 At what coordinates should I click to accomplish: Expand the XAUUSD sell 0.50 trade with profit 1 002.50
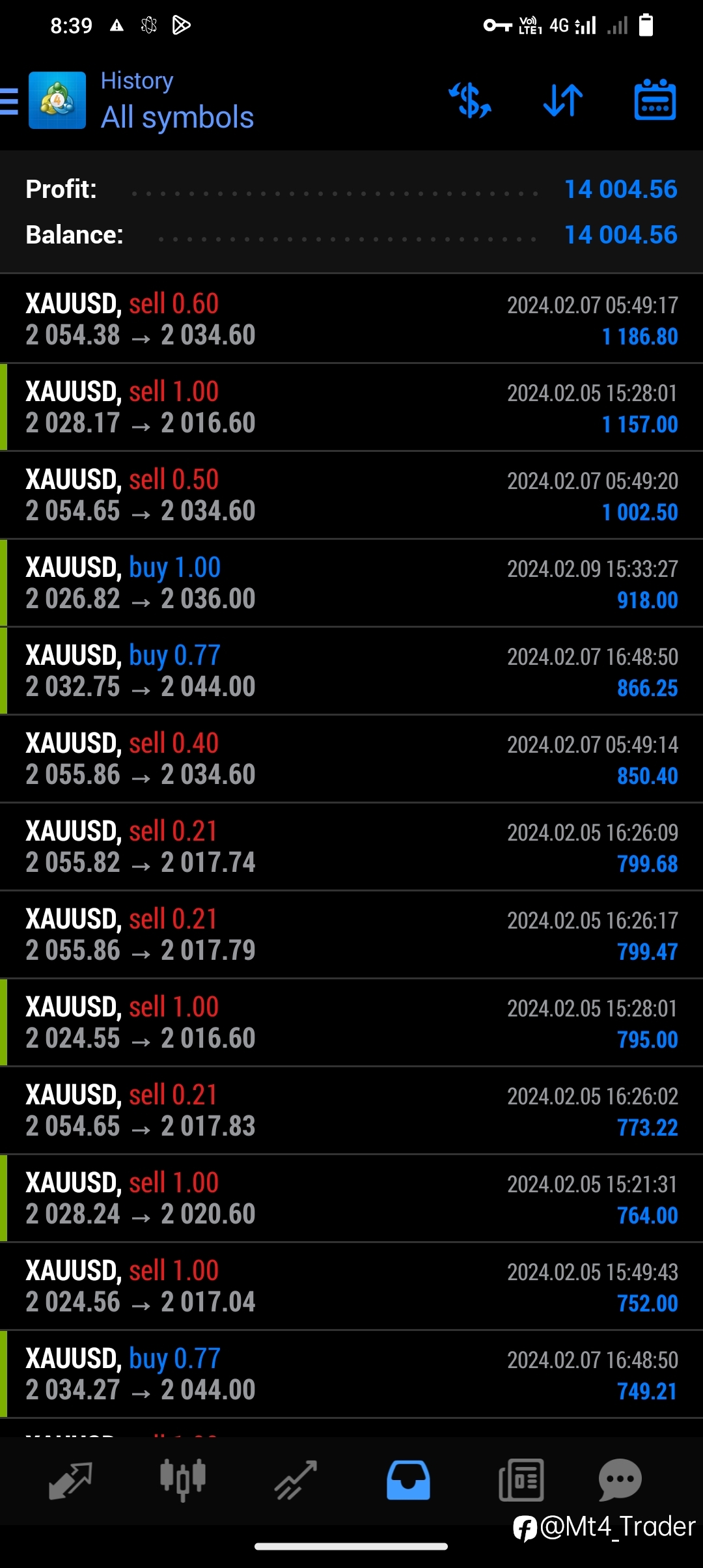(x=351, y=495)
